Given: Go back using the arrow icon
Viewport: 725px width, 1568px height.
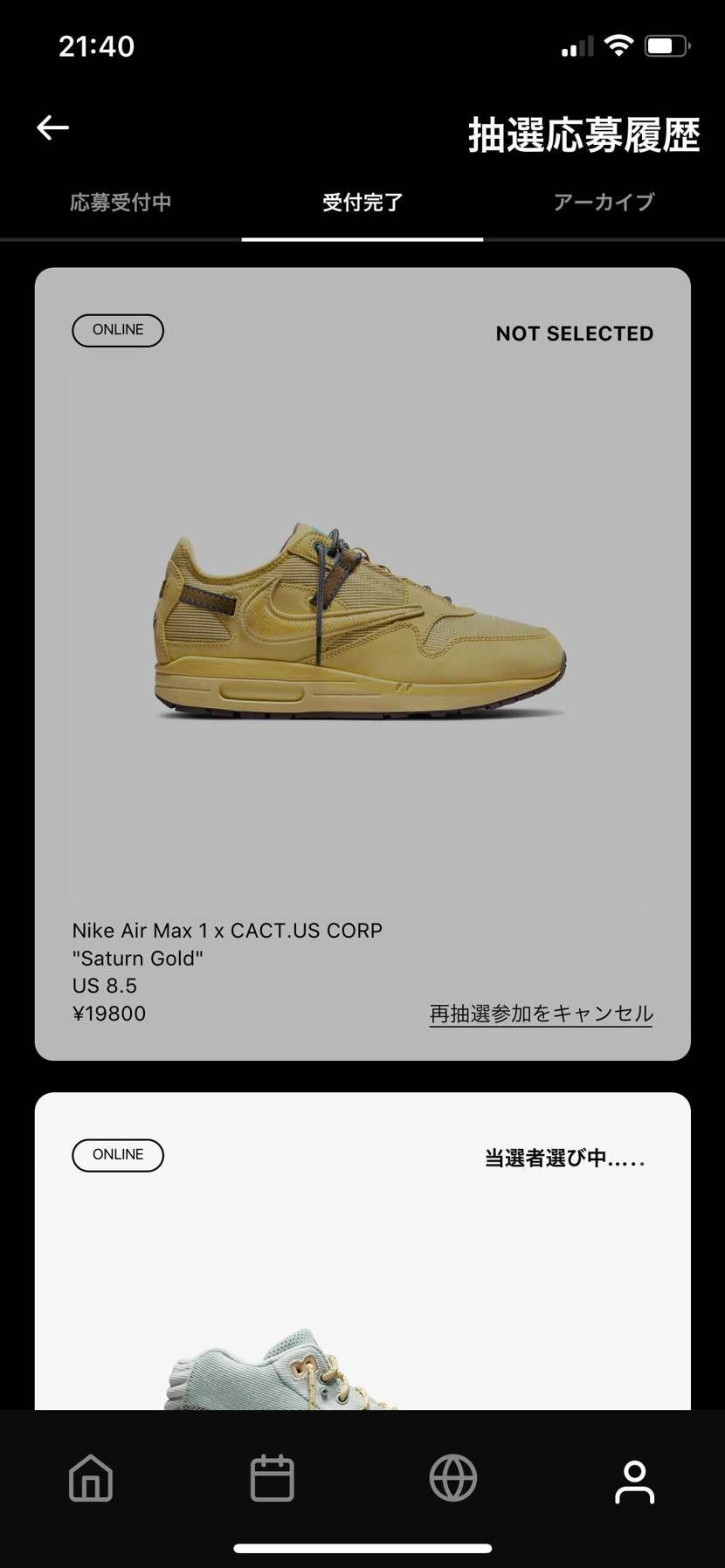Looking at the screenshot, I should click(52, 127).
